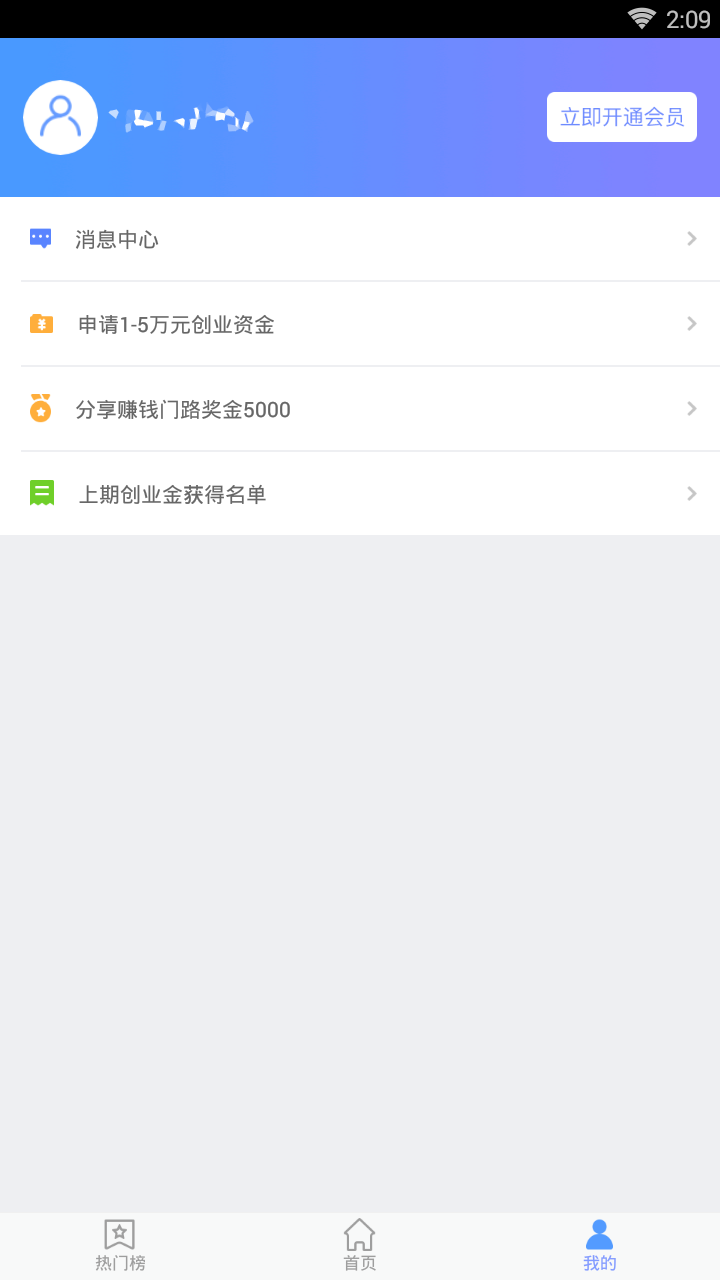The height and width of the screenshot is (1280, 720).
Task: Switch to the 热门榜 tab
Action: click(120, 1245)
